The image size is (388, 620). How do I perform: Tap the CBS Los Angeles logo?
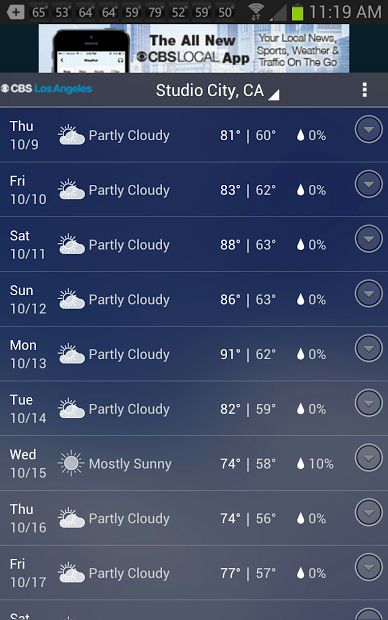click(x=46, y=89)
